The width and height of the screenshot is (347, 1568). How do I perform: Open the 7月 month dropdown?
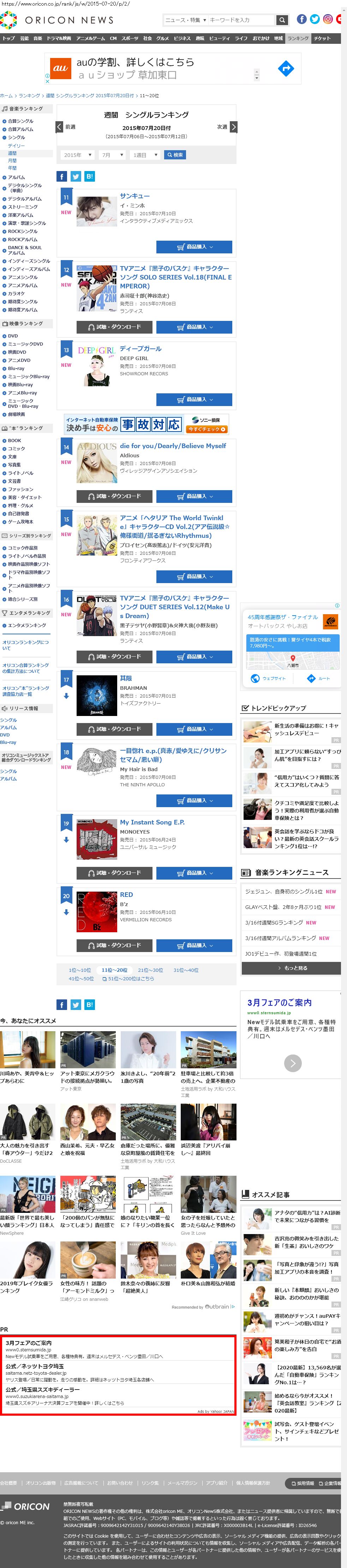111,155
